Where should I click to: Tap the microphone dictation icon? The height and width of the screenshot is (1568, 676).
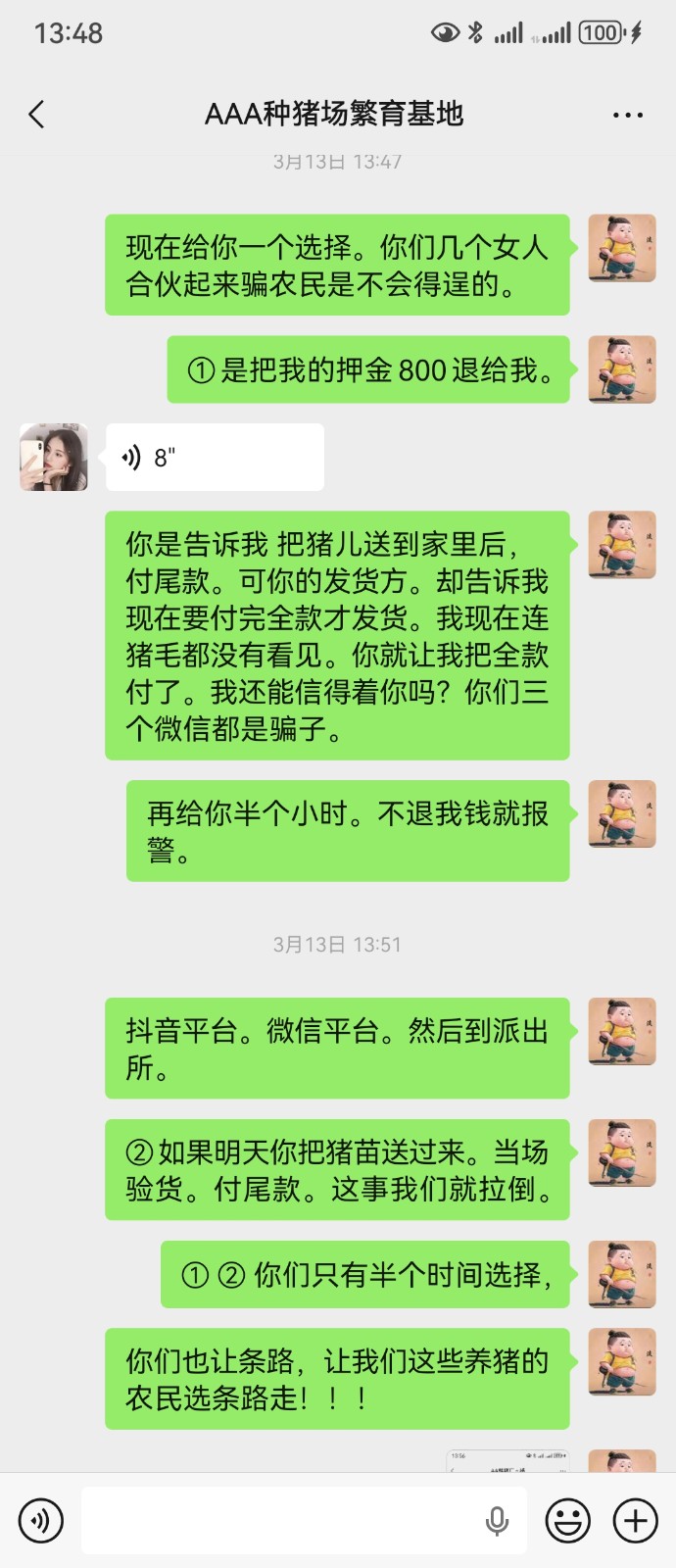[497, 1520]
